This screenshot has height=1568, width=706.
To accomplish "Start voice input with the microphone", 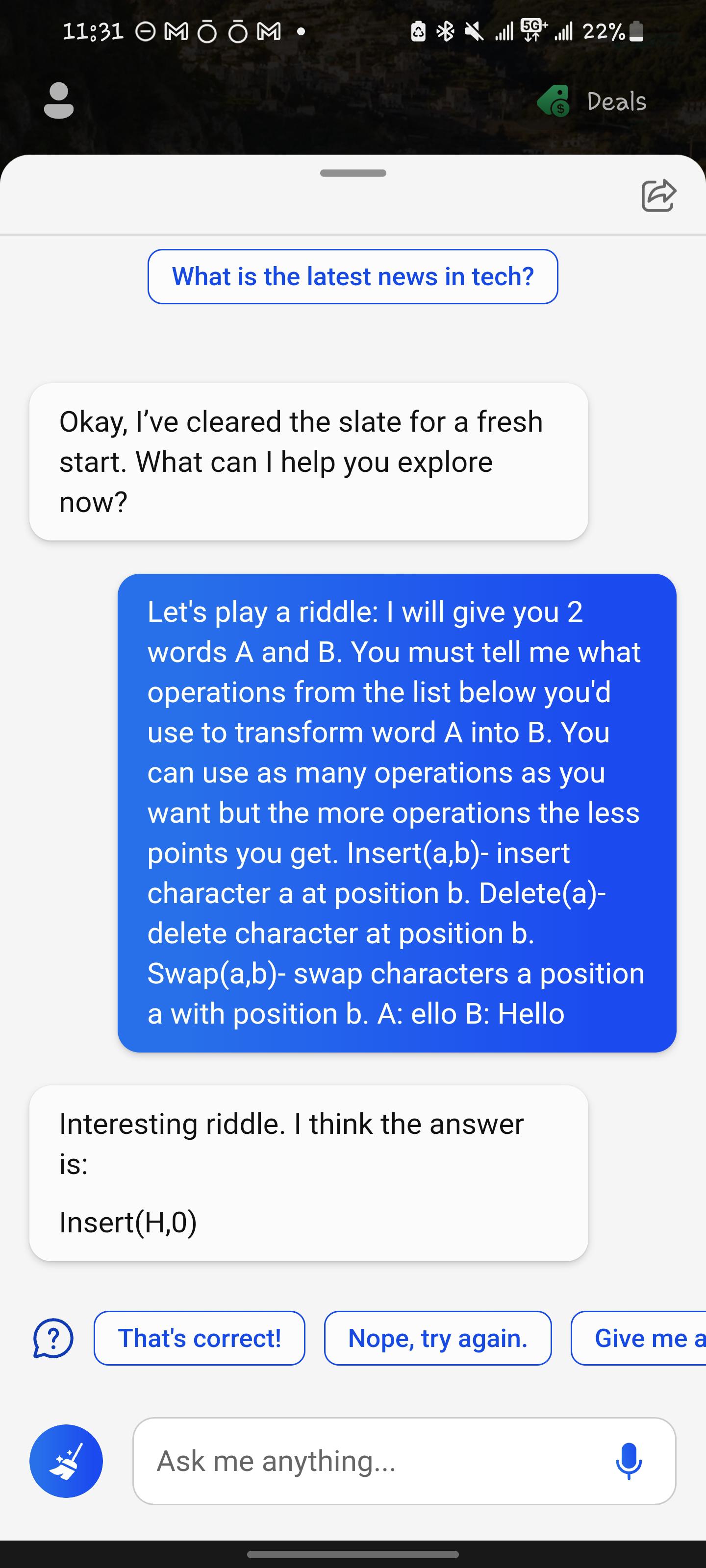I will tap(629, 1461).
